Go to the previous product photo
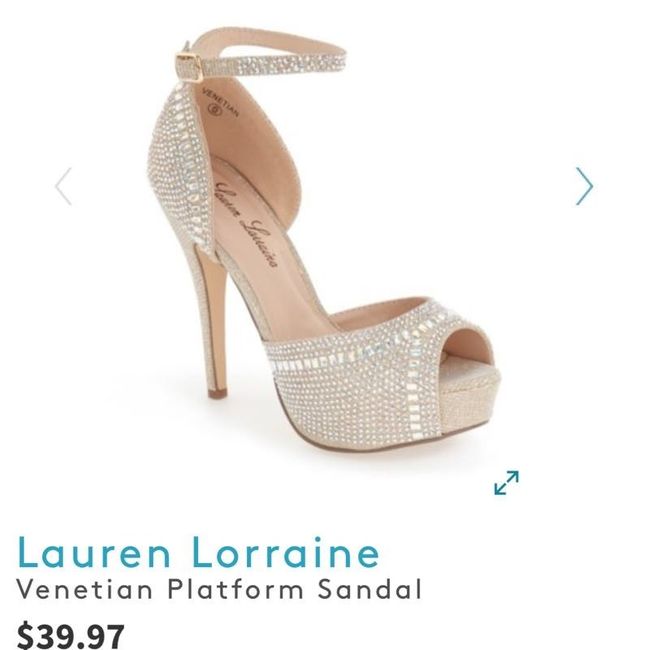Screen dimensions: 648x650 (63, 186)
